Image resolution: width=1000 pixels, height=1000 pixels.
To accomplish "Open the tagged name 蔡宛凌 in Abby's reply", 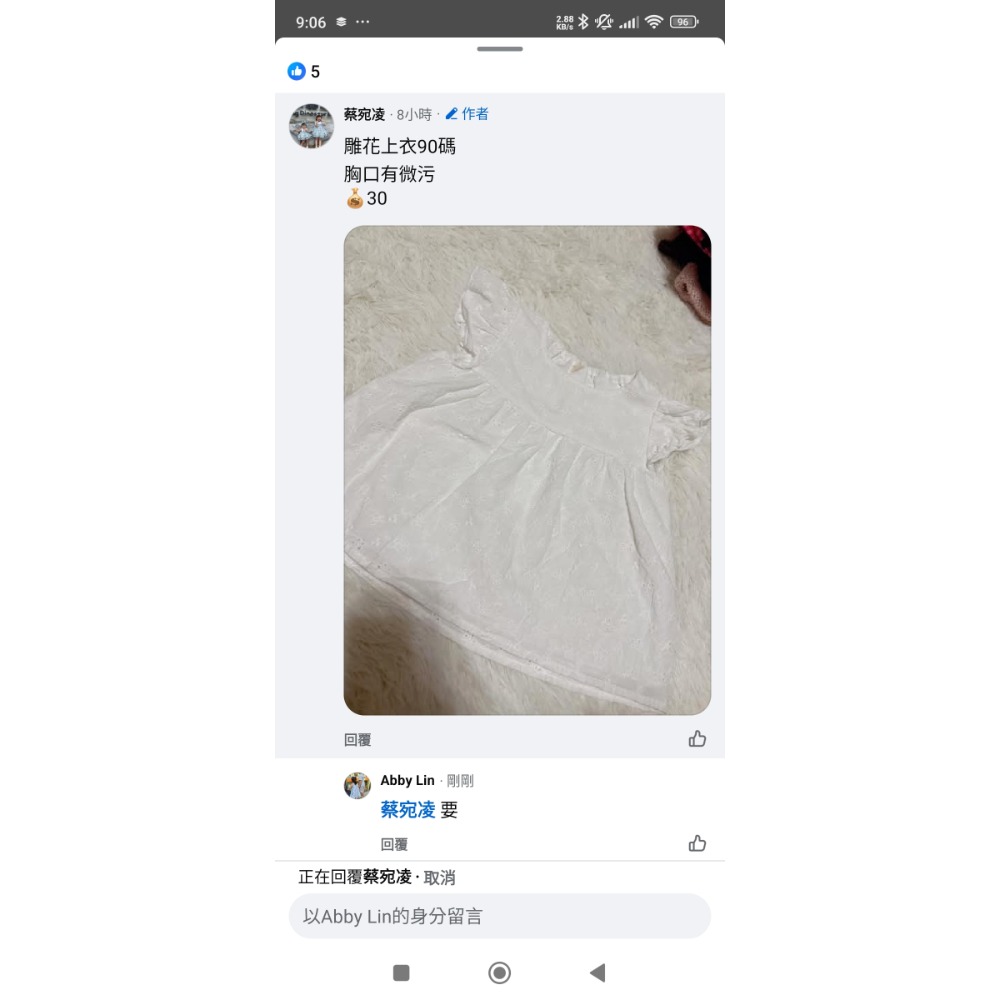I will pyautogui.click(x=408, y=810).
